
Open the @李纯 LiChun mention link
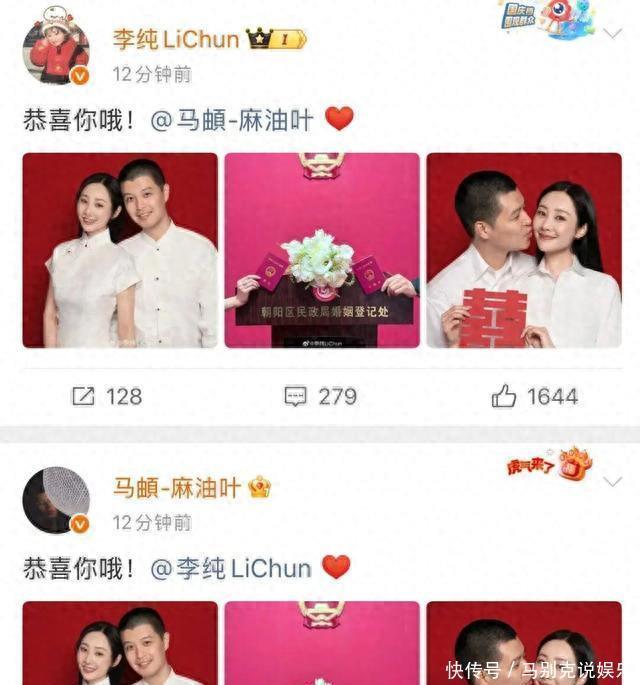click(232, 568)
